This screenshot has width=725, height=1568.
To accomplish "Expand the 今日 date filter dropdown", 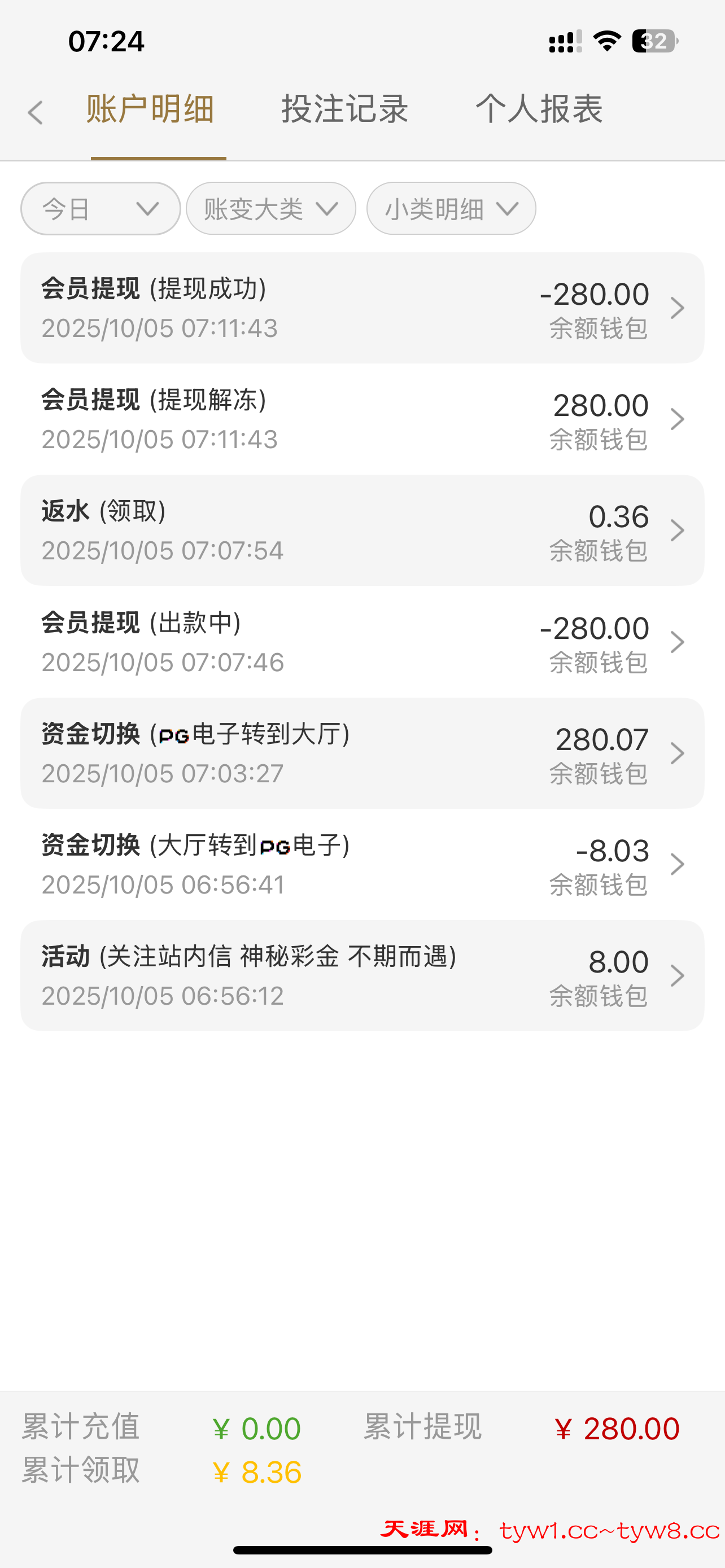I will click(101, 209).
